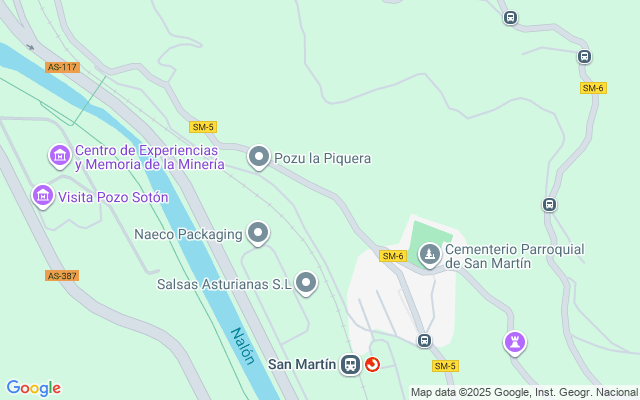
Task: Tap the Naeco Packaging place pin
Action: click(258, 234)
